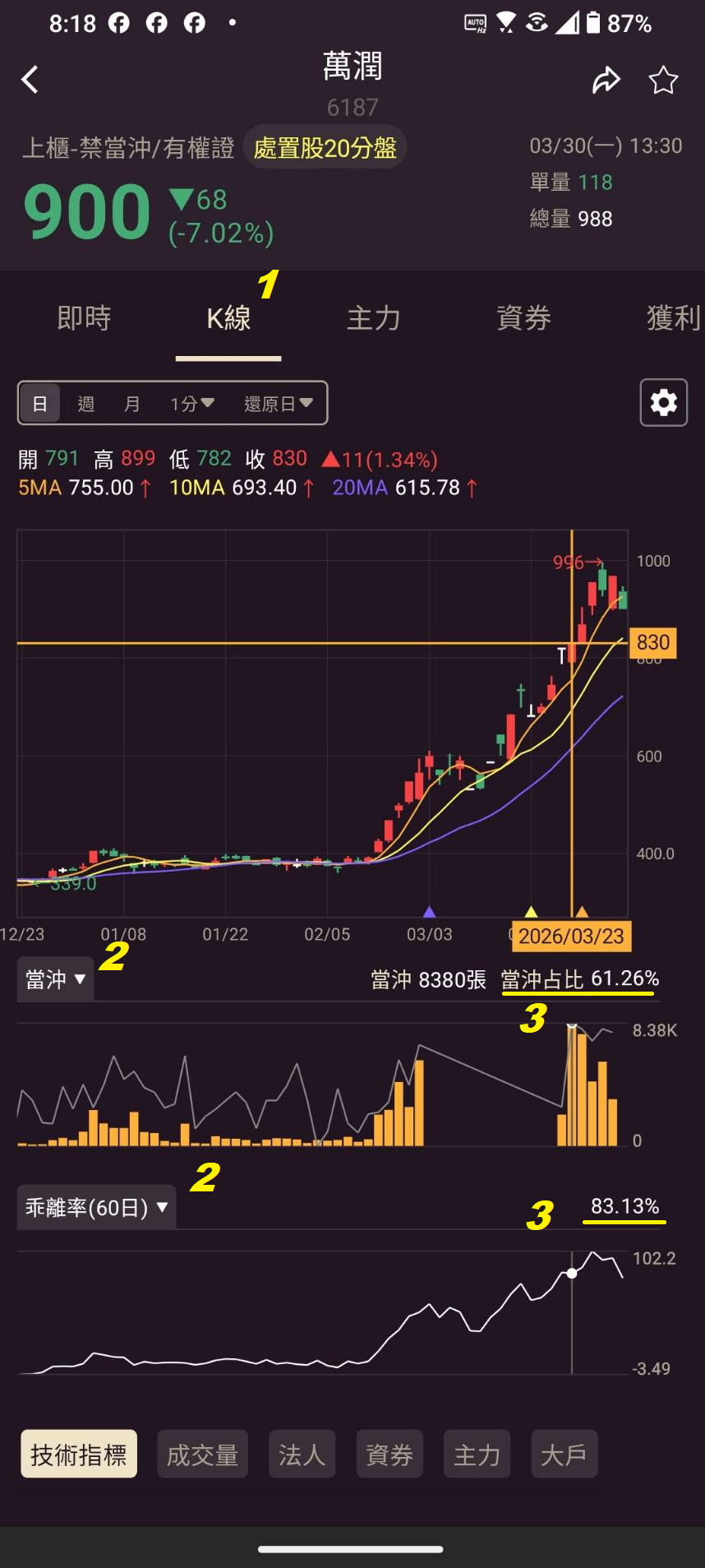Select the 2026/03/23 date marker

[571, 936]
